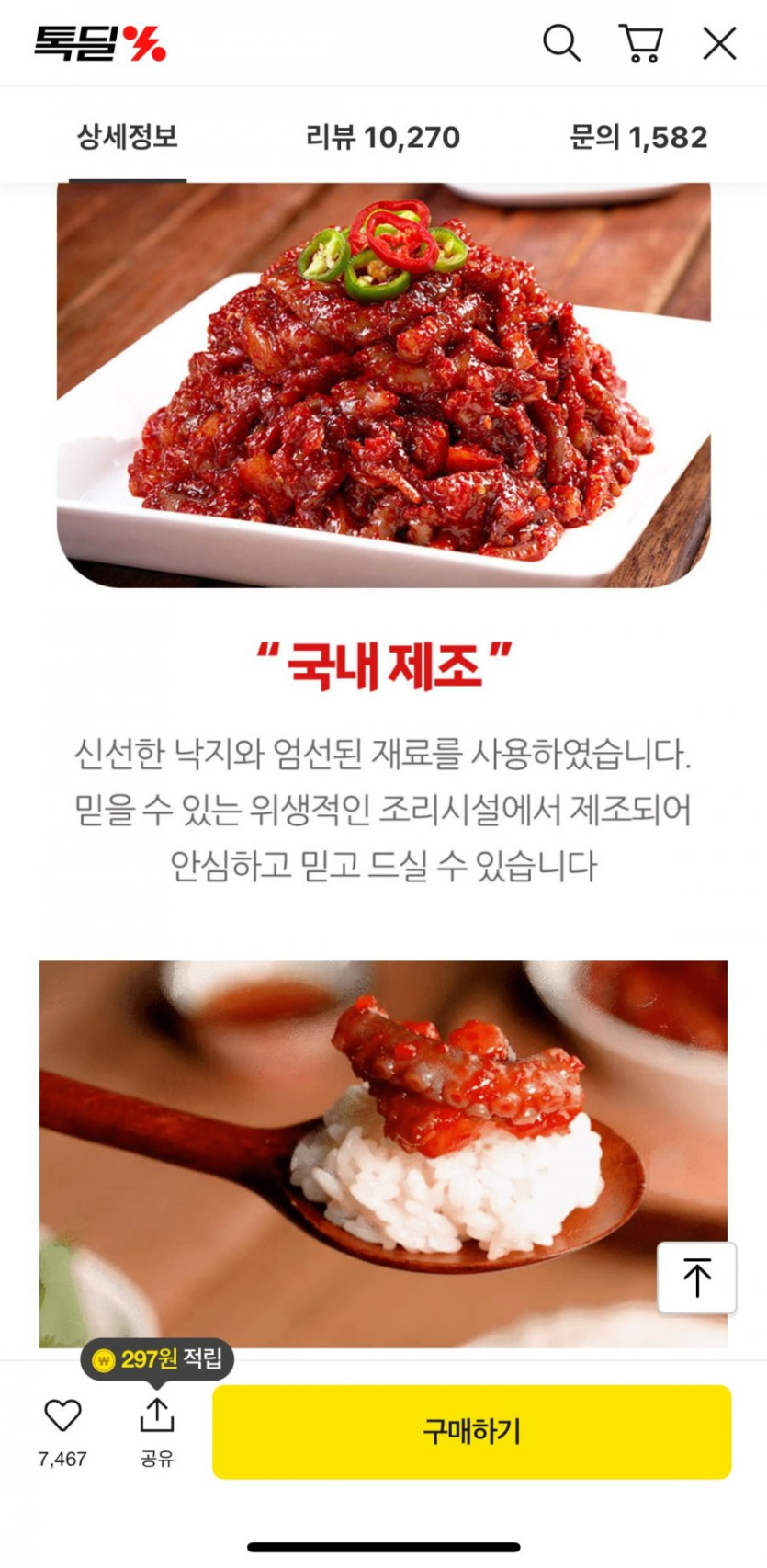Open the shopping cart
The height and width of the screenshot is (1568, 767).
[x=640, y=43]
